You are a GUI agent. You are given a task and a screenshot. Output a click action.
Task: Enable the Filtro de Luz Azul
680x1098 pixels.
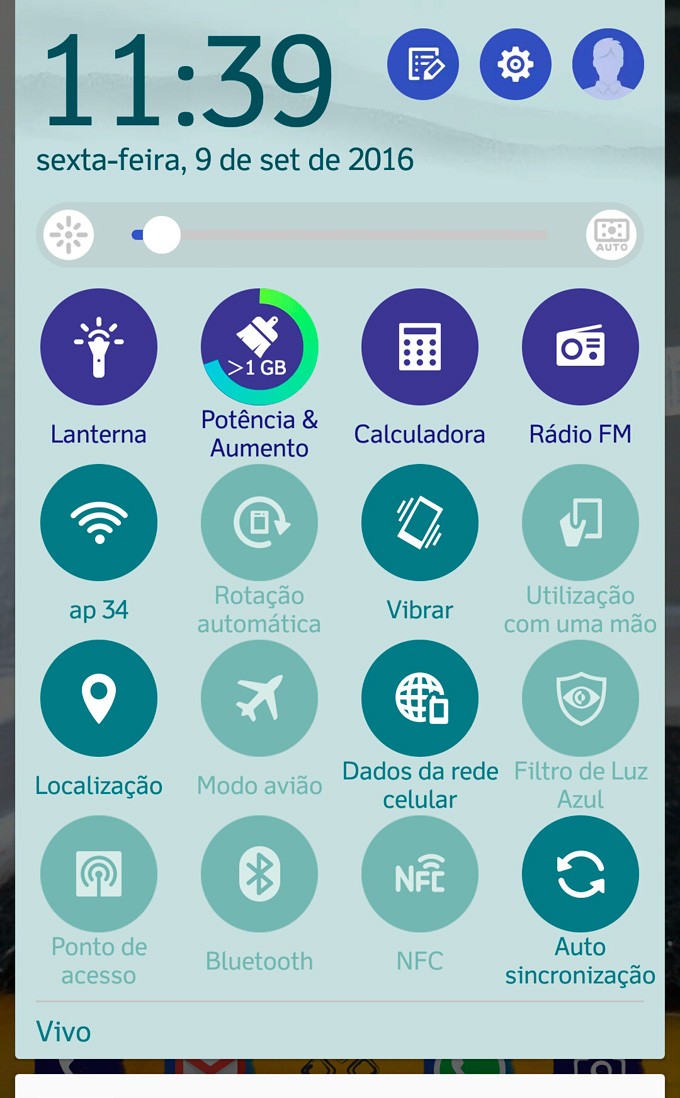pos(580,698)
